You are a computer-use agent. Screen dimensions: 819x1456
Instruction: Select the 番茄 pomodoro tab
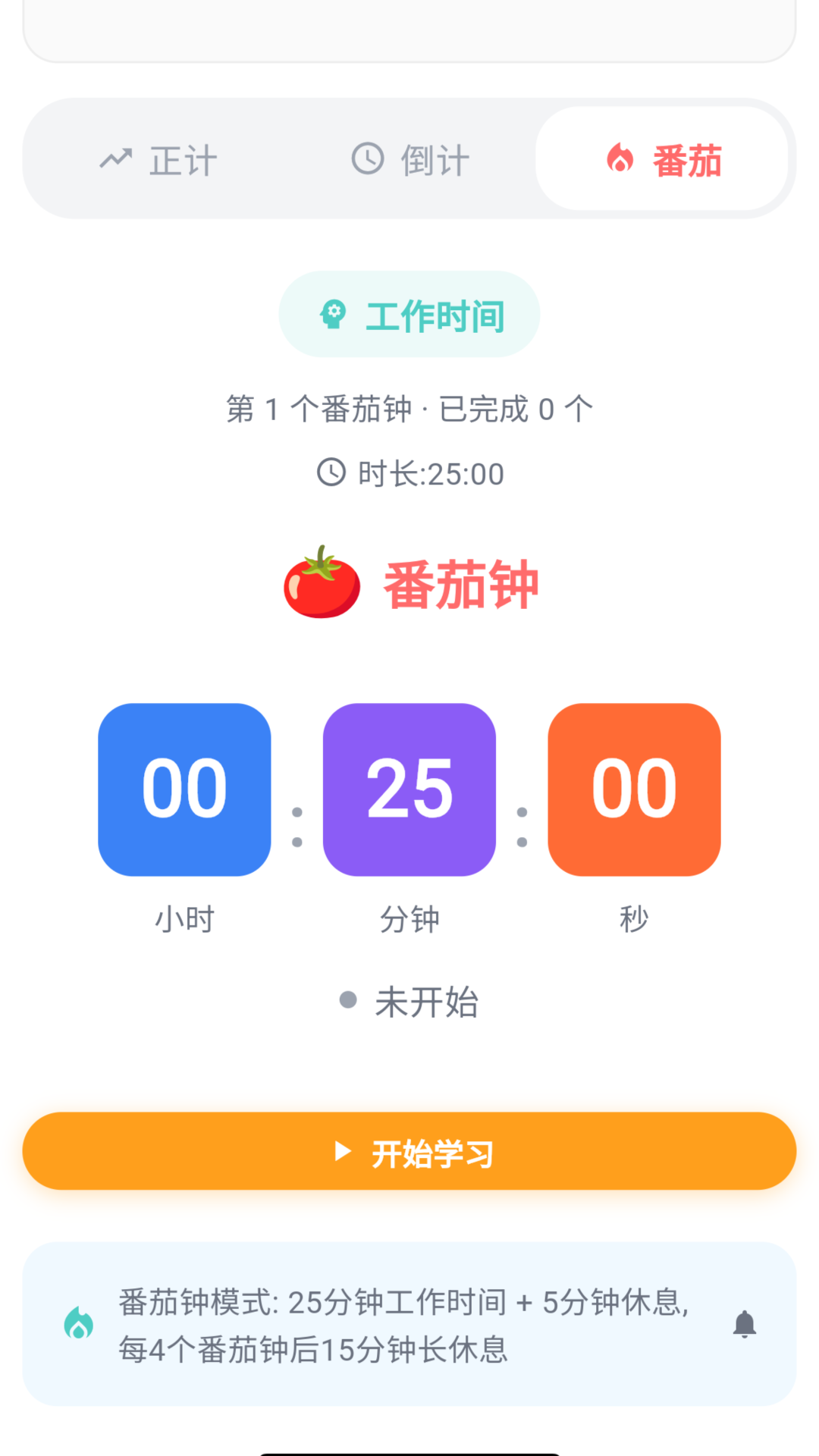pos(664,159)
